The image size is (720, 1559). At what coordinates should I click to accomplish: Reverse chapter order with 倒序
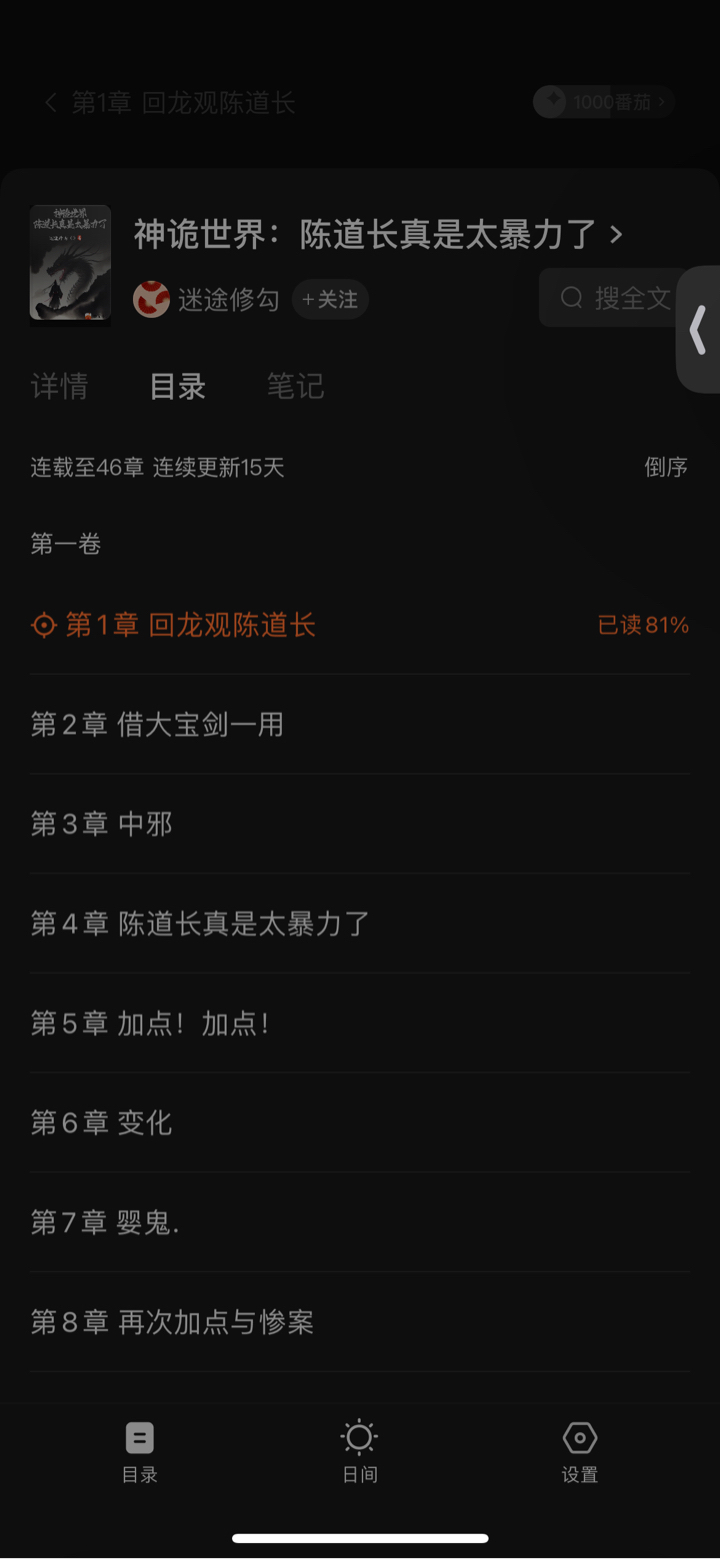666,467
